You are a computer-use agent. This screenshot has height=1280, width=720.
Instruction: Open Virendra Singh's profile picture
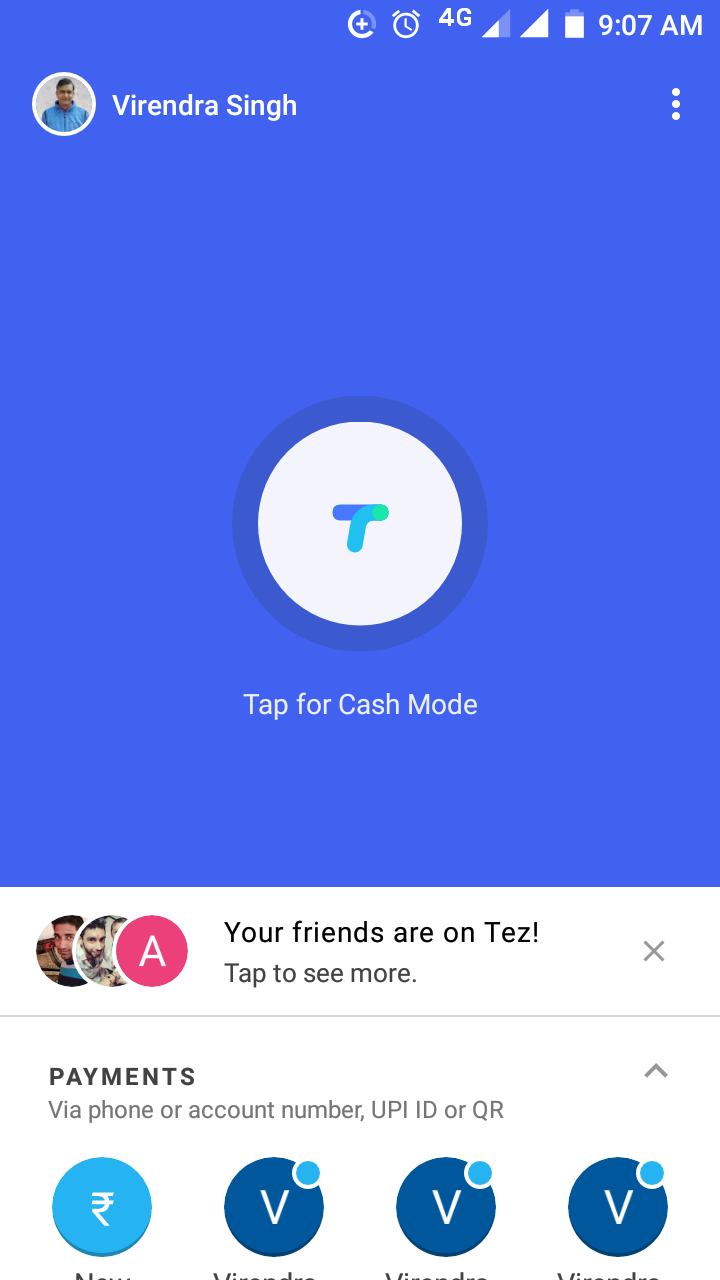click(x=64, y=104)
